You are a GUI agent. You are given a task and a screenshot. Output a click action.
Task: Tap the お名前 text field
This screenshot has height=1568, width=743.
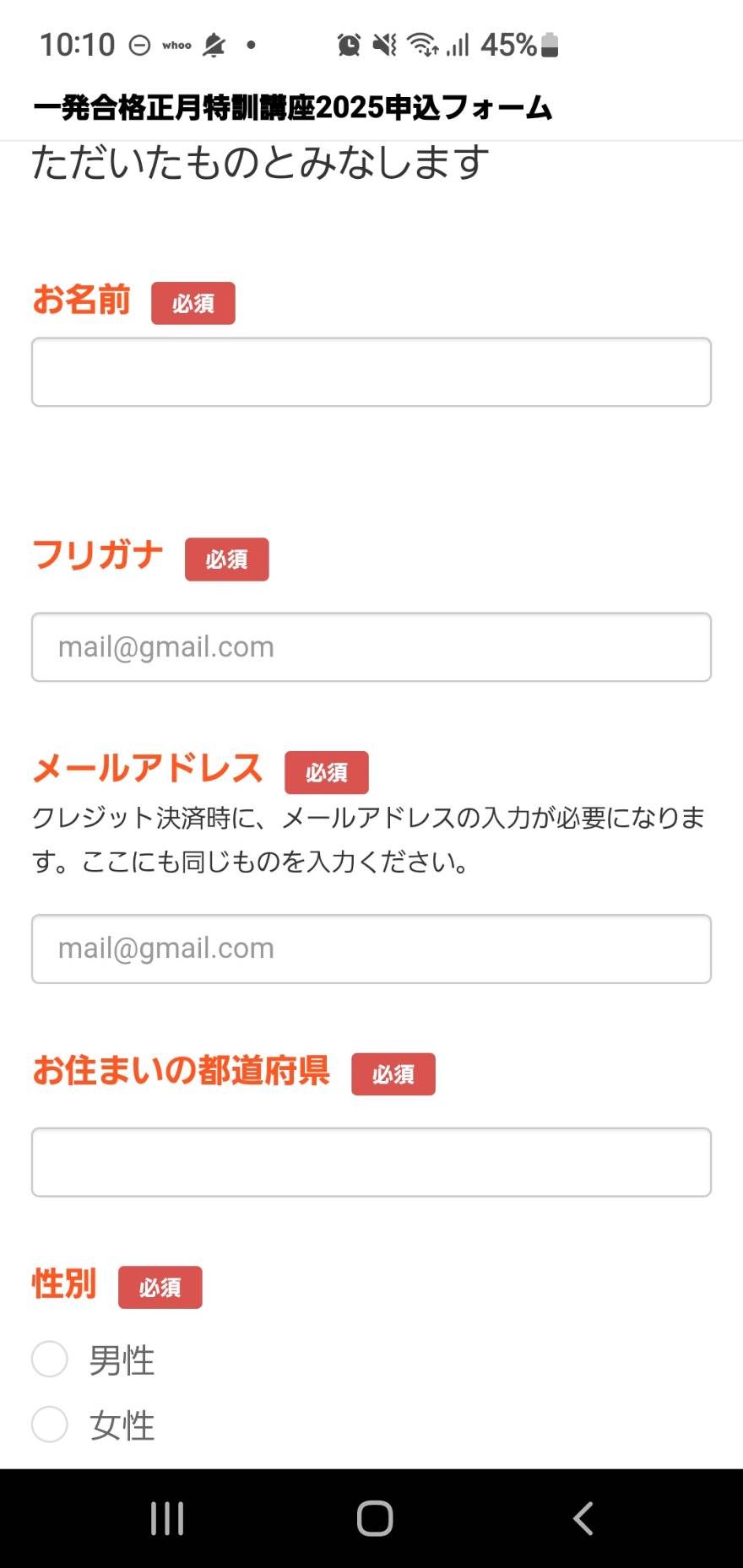(x=371, y=372)
